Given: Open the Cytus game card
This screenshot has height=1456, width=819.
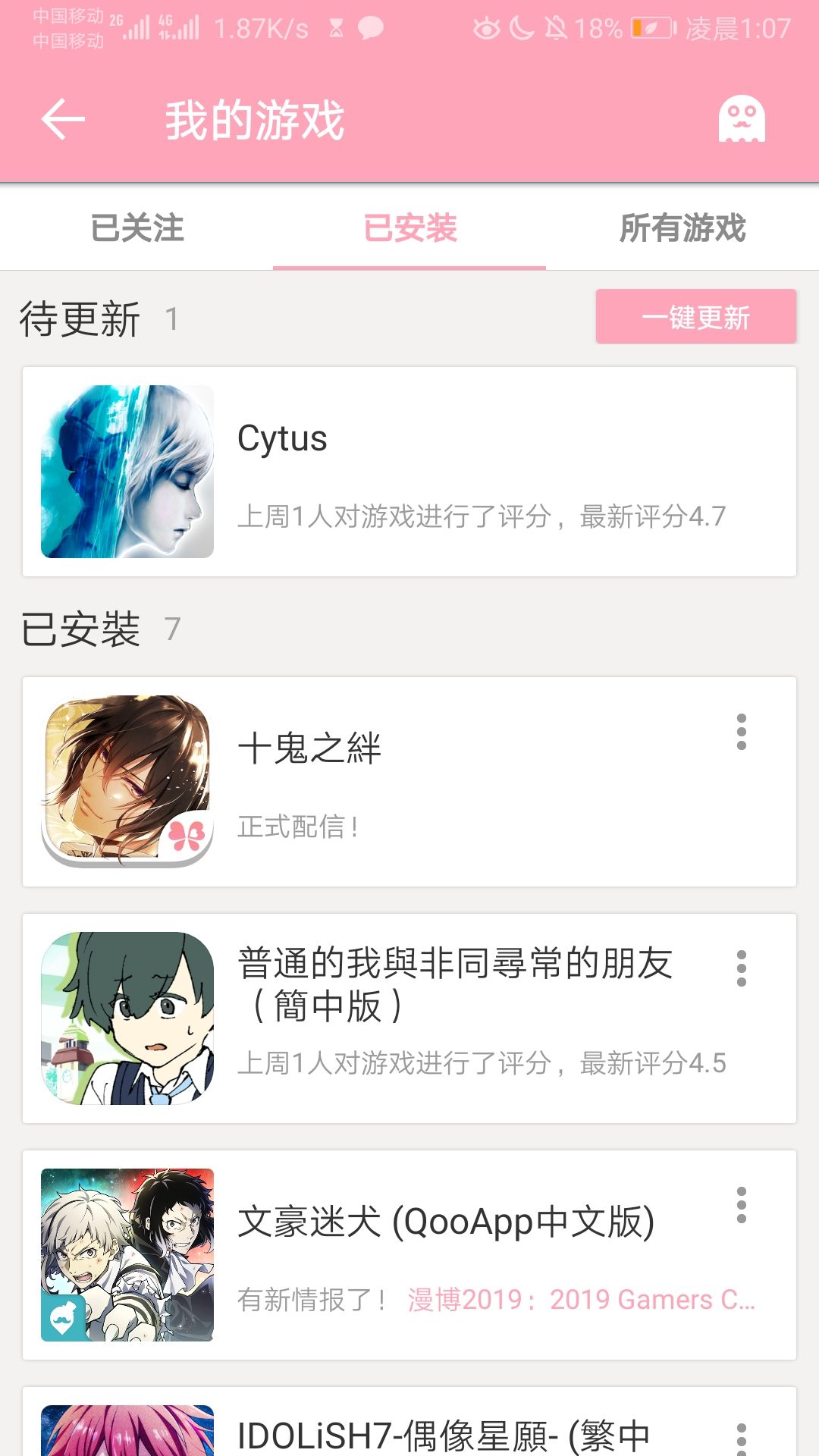Looking at the screenshot, I should pyautogui.click(x=409, y=472).
